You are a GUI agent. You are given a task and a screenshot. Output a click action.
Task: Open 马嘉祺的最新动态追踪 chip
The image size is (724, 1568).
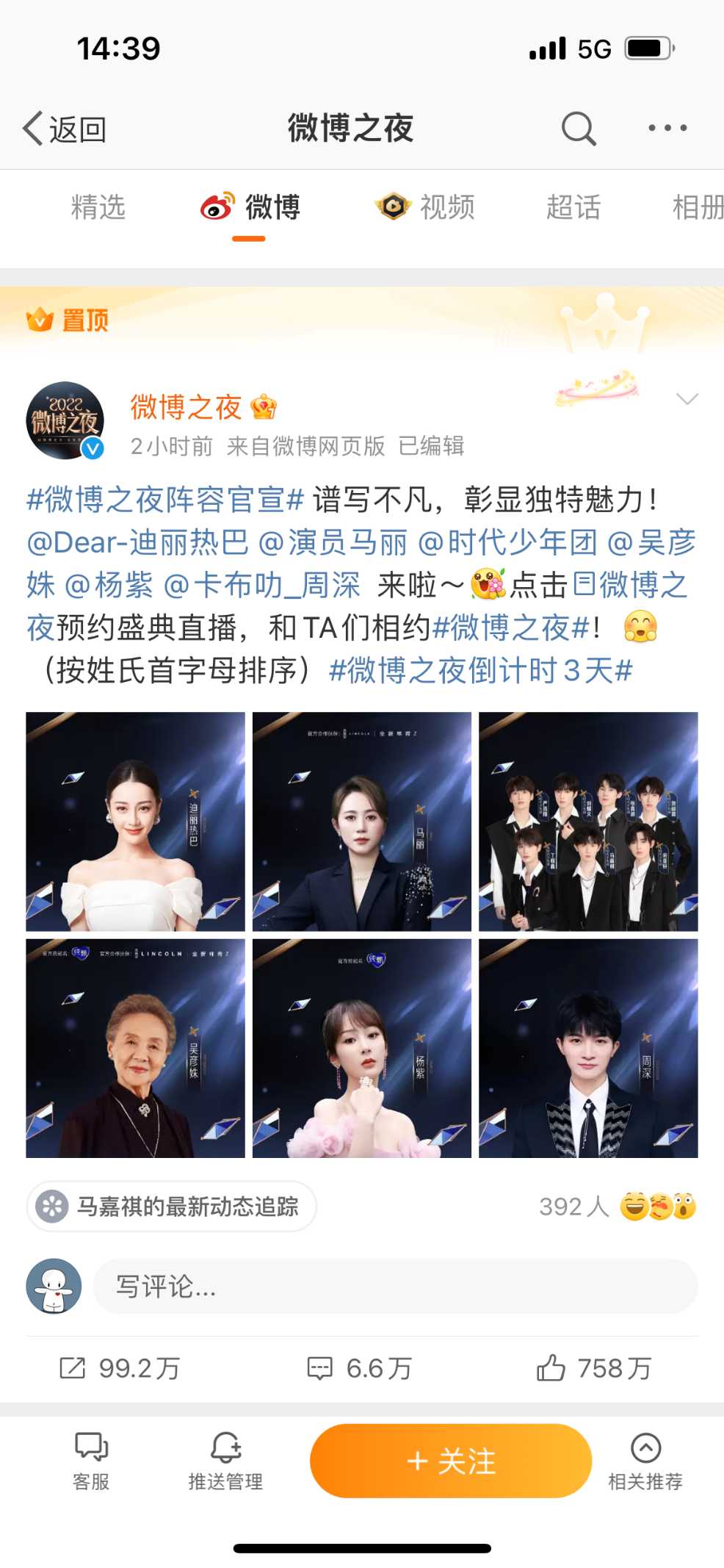pyautogui.click(x=172, y=1206)
